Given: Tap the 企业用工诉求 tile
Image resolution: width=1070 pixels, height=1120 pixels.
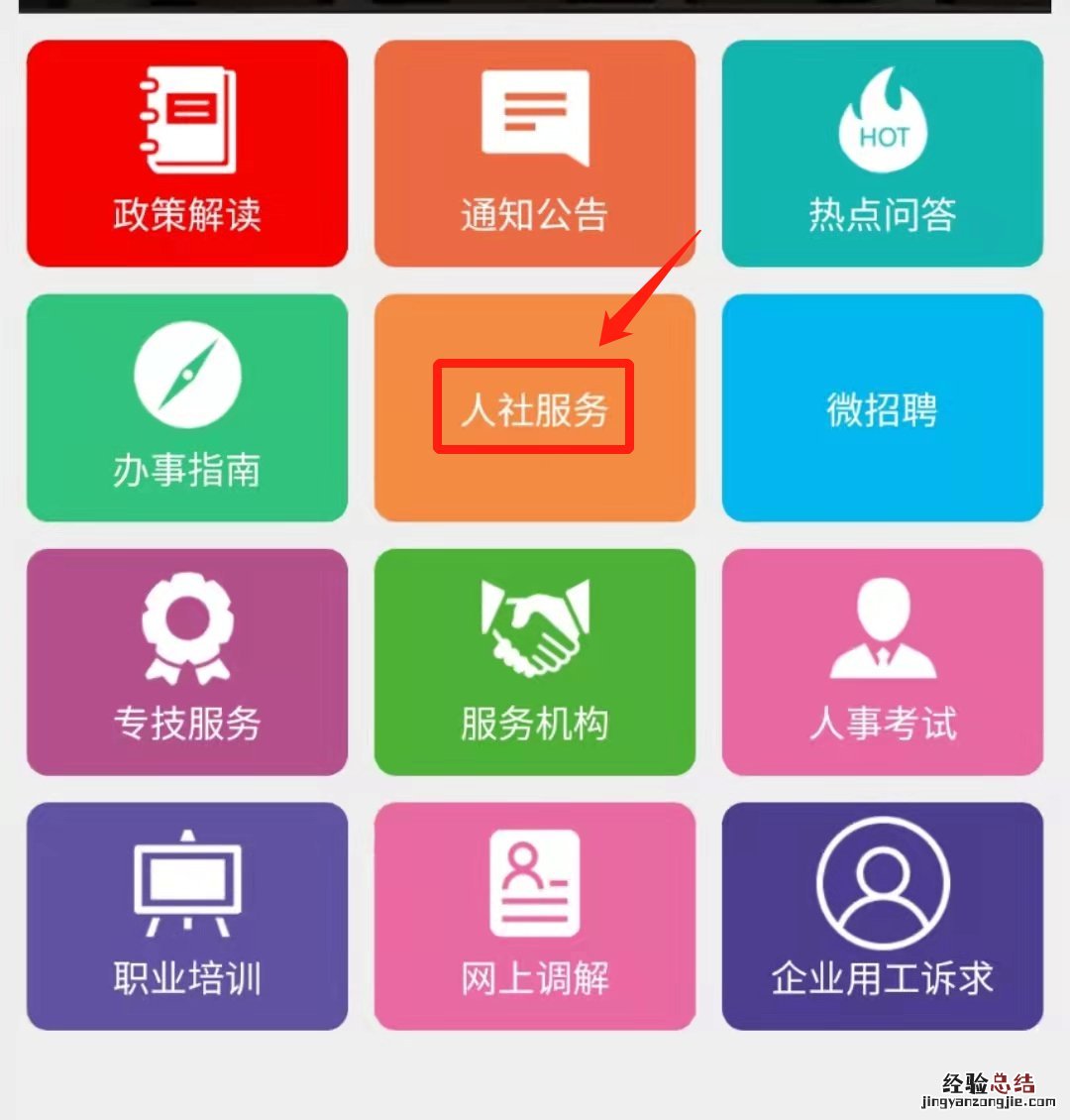Looking at the screenshot, I should point(882,917).
